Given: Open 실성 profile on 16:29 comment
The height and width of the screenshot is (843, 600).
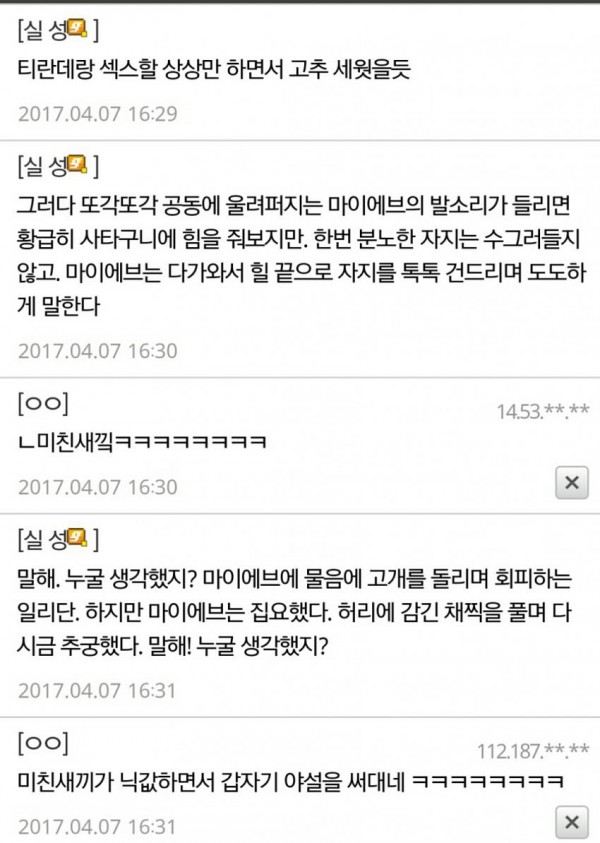Looking at the screenshot, I should 58,32.
